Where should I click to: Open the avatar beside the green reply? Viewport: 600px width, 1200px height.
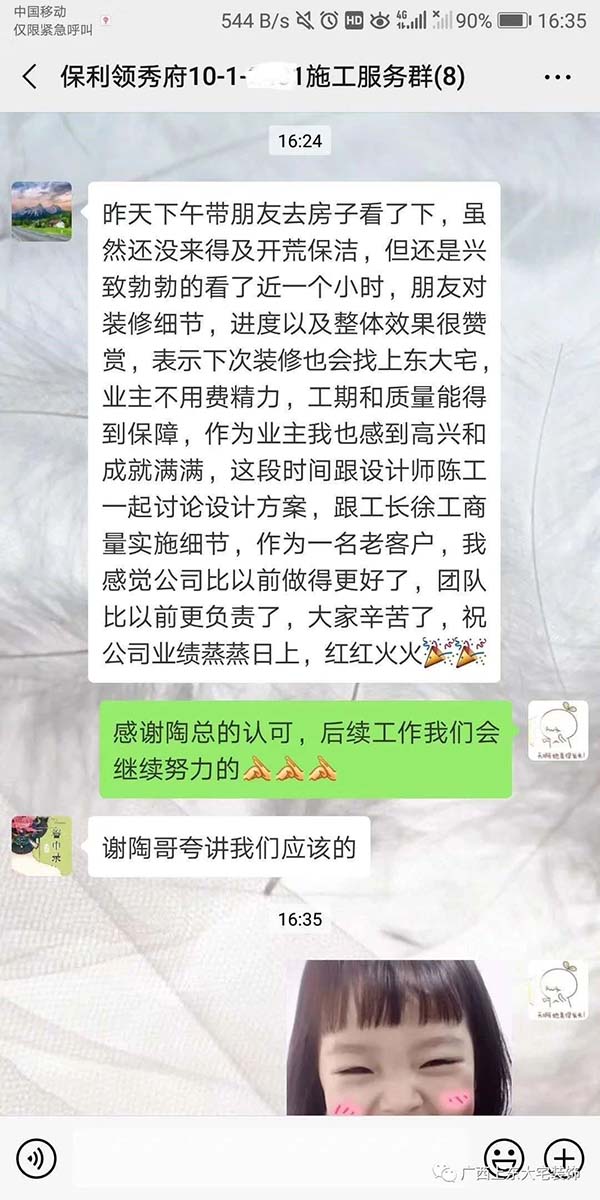tap(558, 731)
